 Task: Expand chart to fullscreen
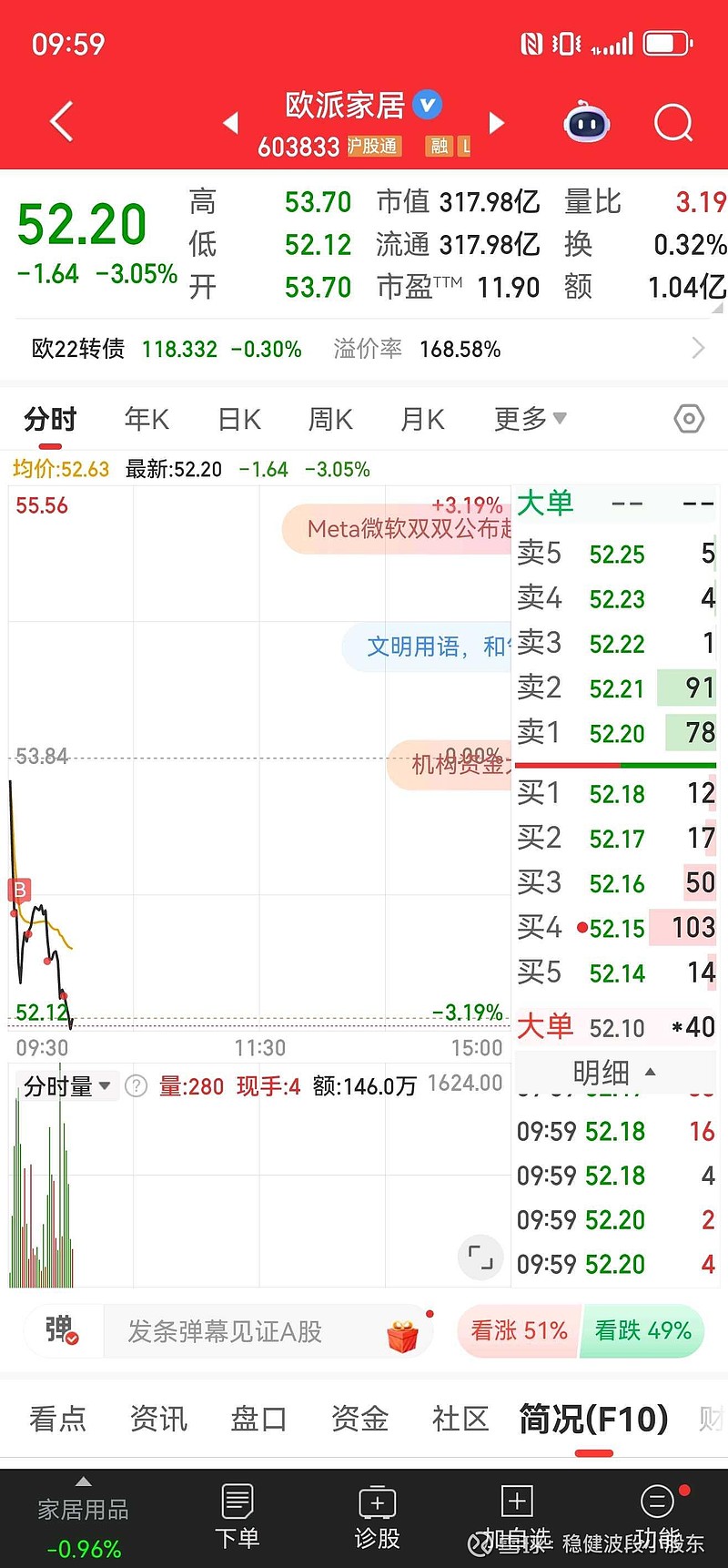tap(480, 1257)
